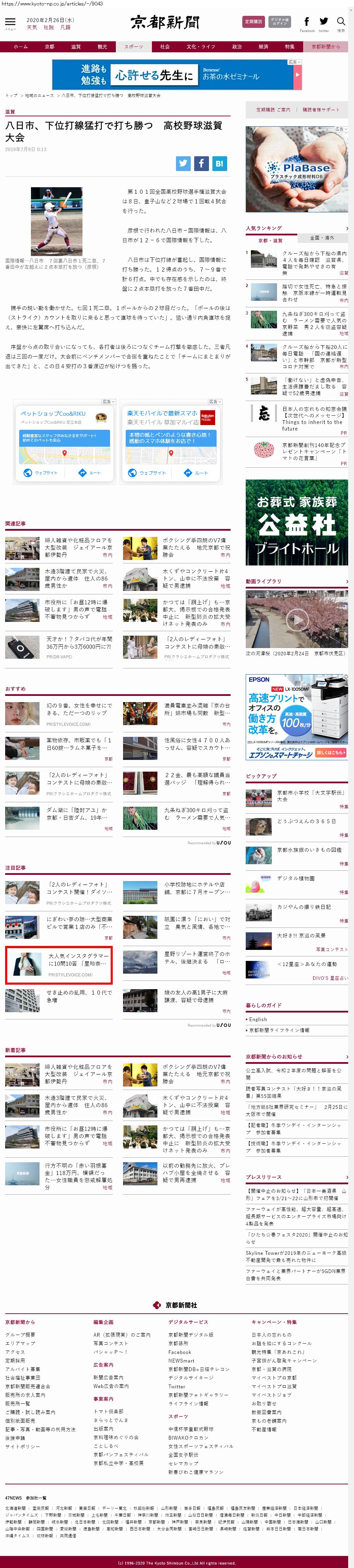This screenshot has width=354, height=1568.
Task: Switch ranking to 全国・海外 tab
Action: pos(322,238)
